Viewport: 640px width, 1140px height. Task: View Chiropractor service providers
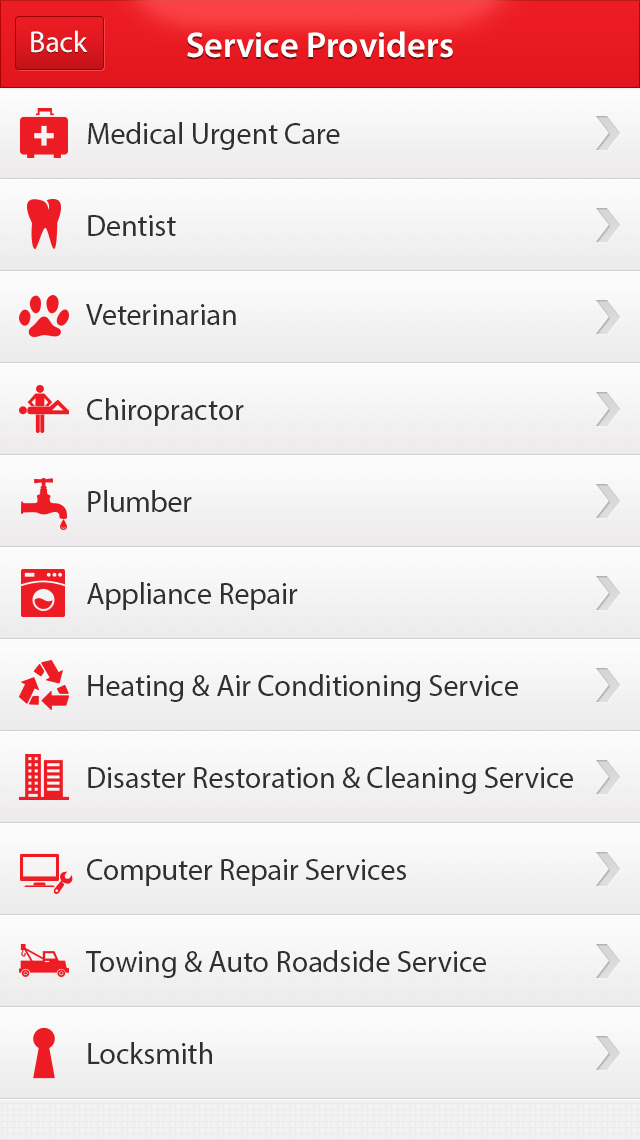point(320,410)
